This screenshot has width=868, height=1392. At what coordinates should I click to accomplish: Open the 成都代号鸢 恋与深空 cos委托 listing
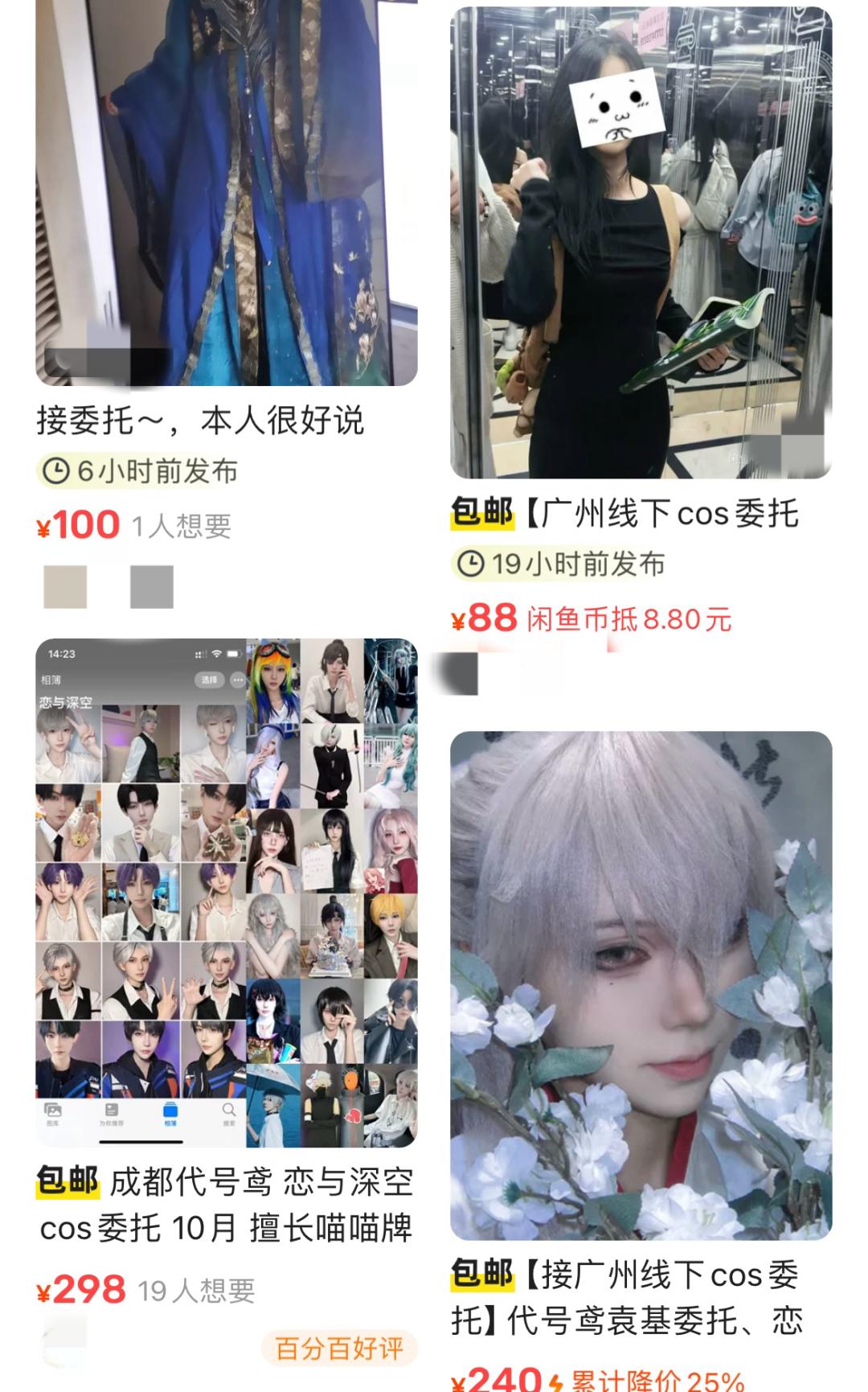tap(226, 893)
